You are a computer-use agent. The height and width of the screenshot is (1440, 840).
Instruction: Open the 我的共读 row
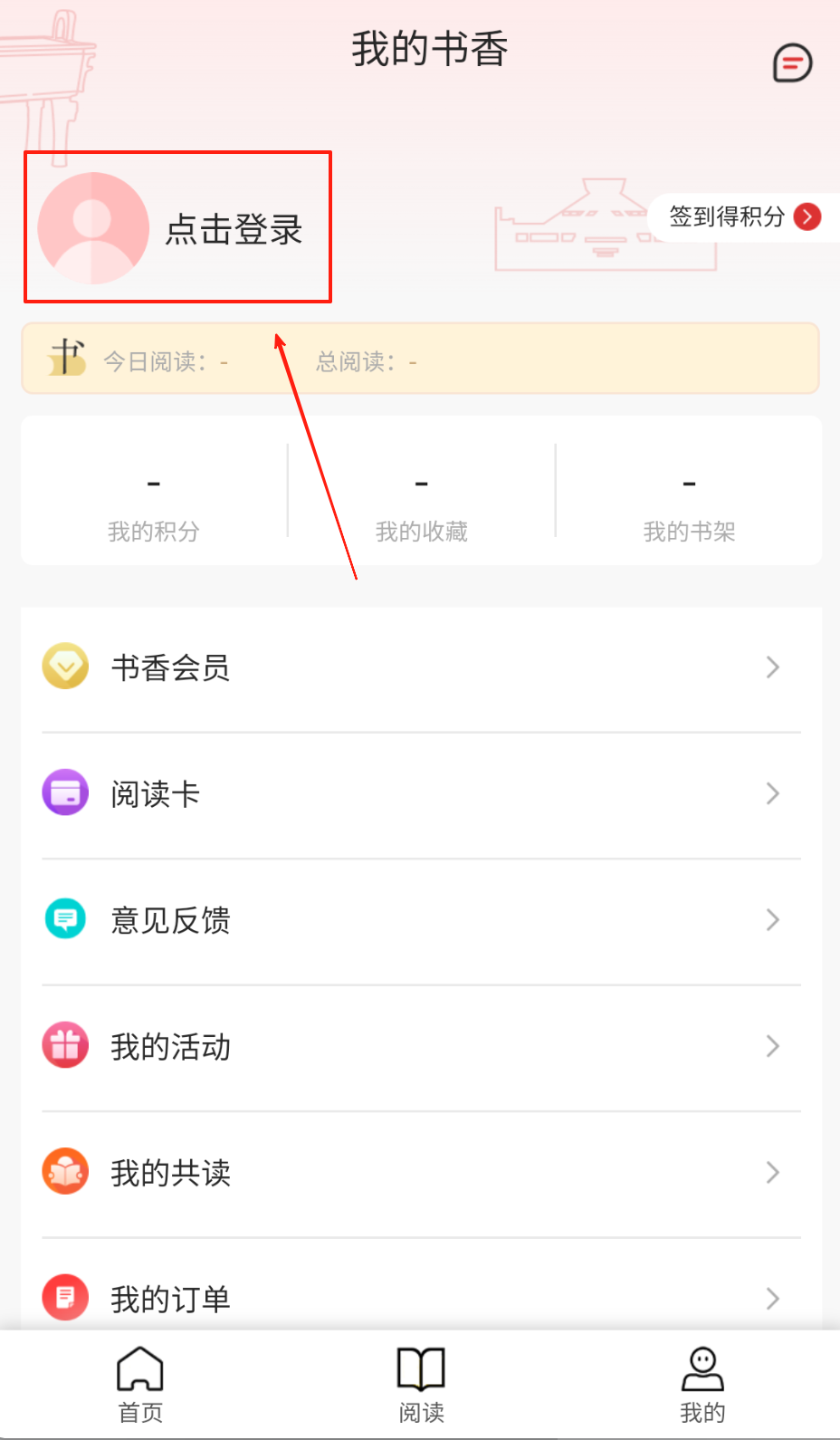point(421,1173)
